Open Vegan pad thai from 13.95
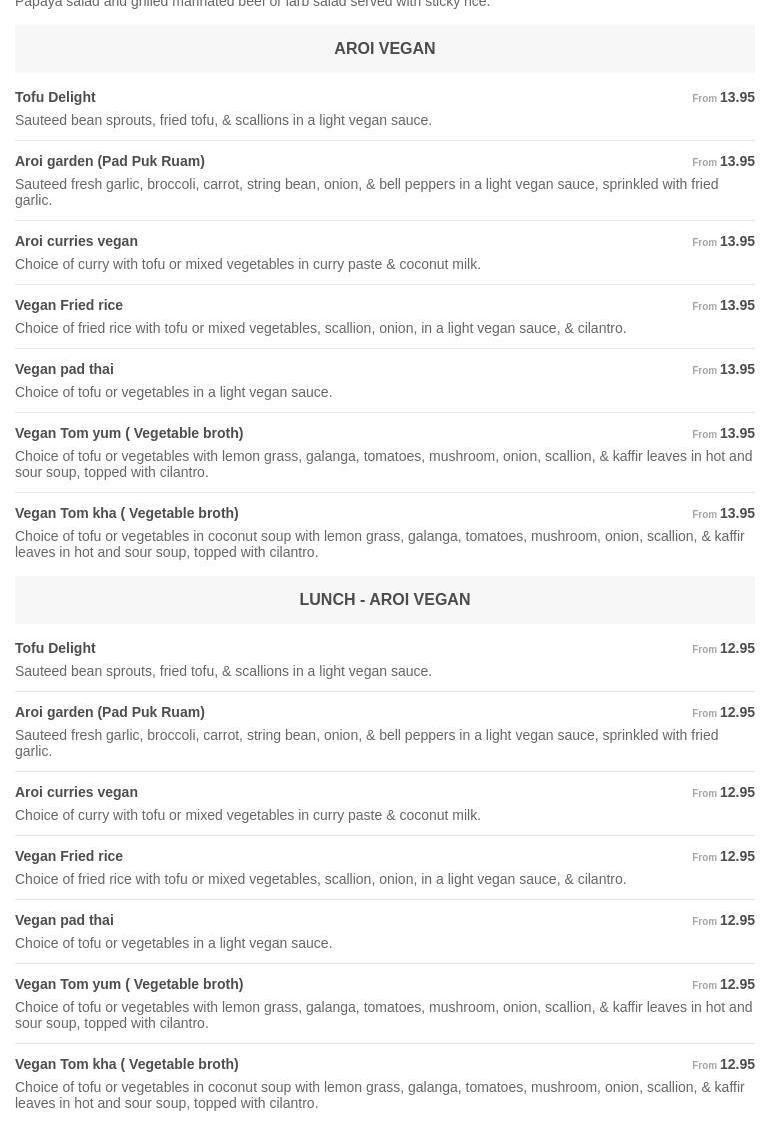The image size is (770, 1127). (64, 369)
